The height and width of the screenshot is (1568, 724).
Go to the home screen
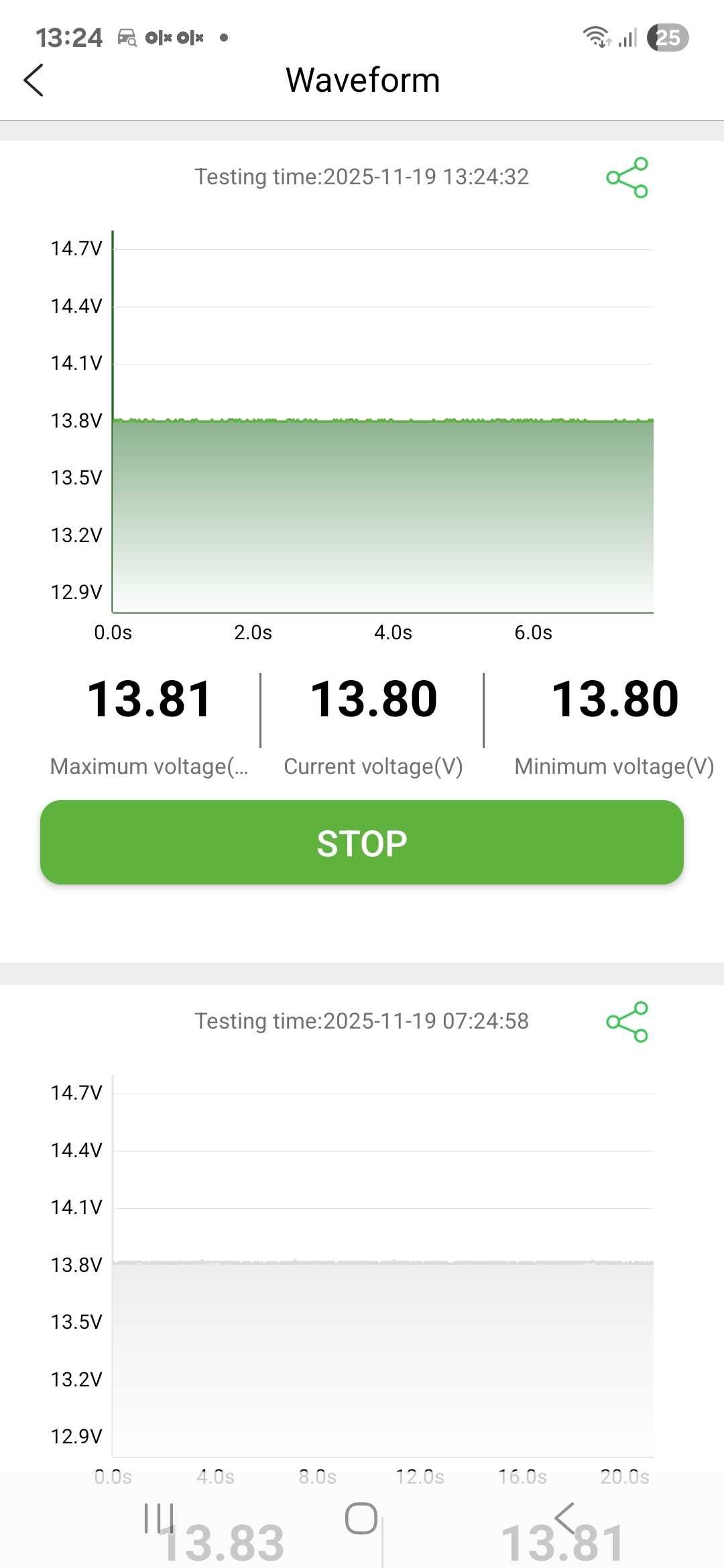(361, 1518)
